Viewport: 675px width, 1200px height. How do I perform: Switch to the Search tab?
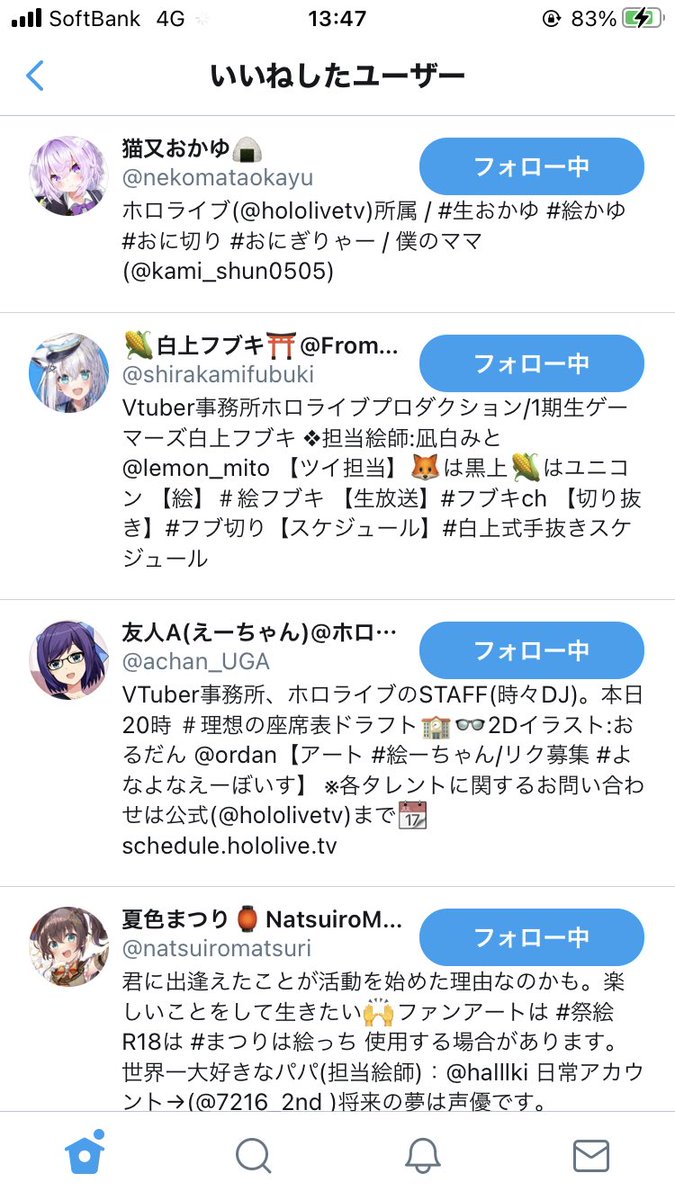click(253, 1155)
